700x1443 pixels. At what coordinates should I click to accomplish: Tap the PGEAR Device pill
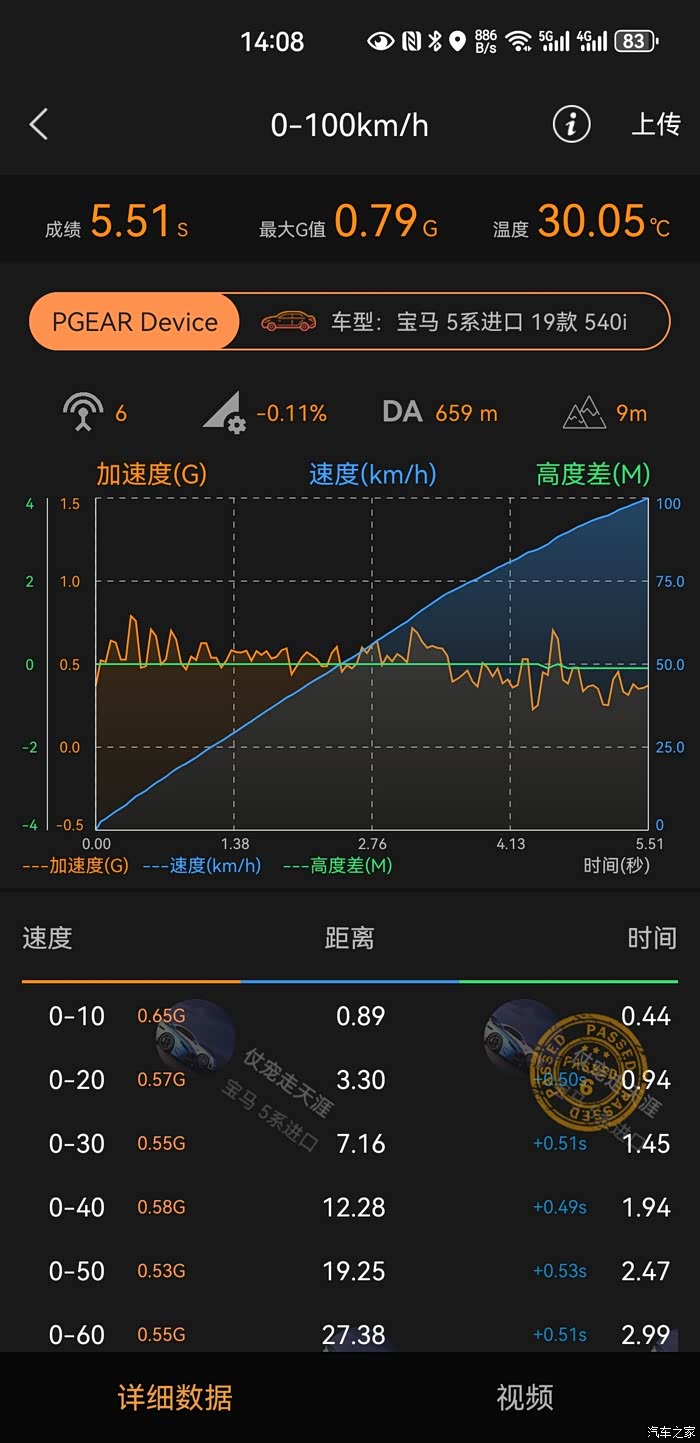coord(135,322)
